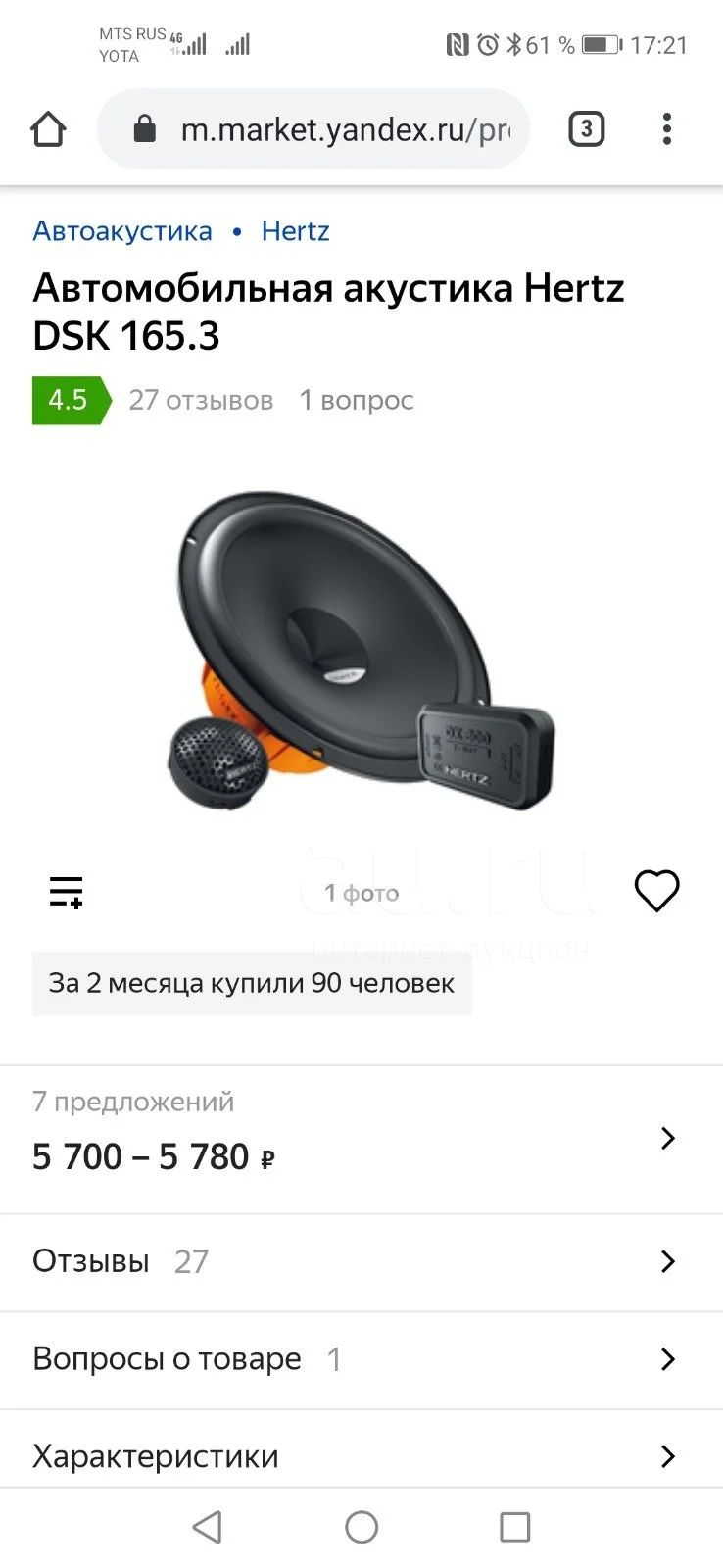
Task: Tap the browser home icon
Action: click(x=48, y=129)
